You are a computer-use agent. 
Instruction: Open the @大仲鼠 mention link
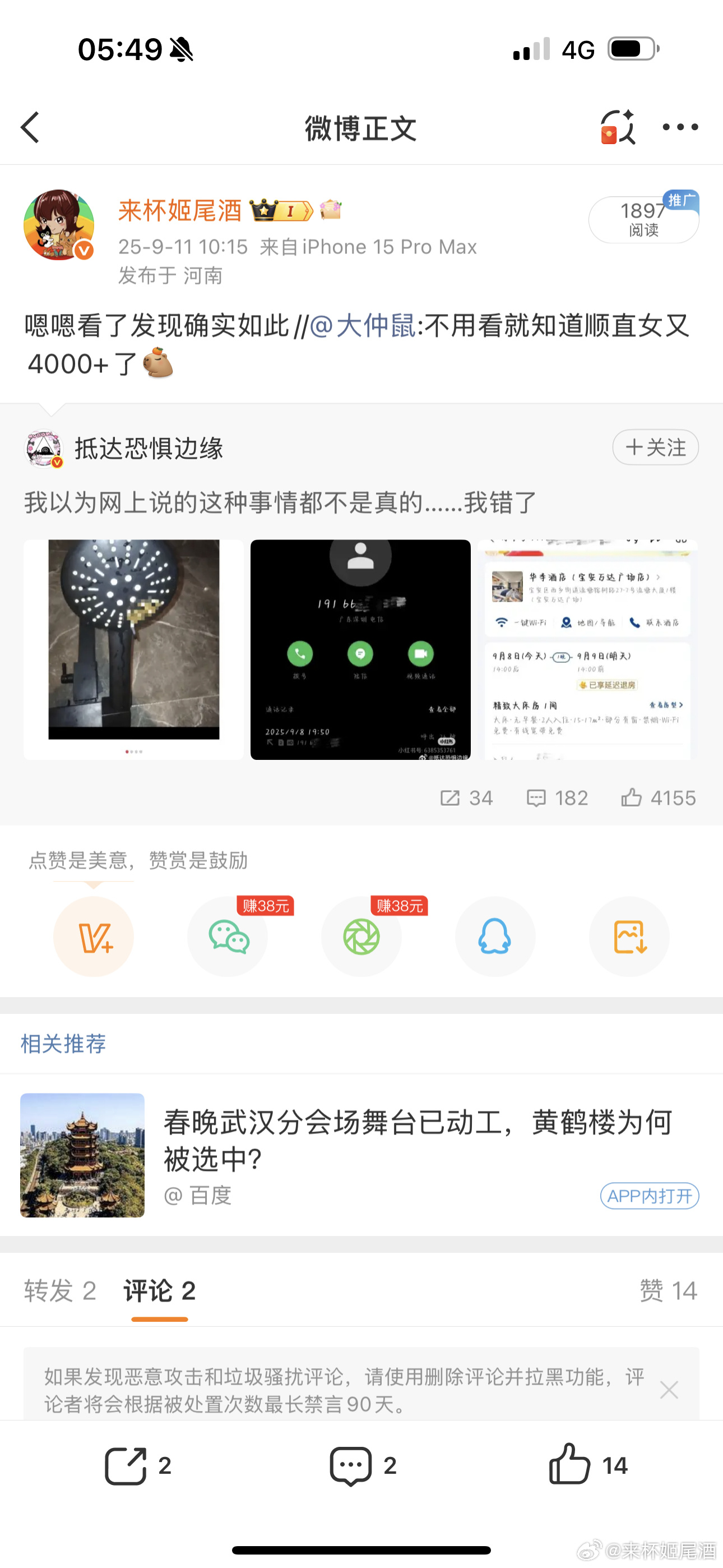coord(363,326)
